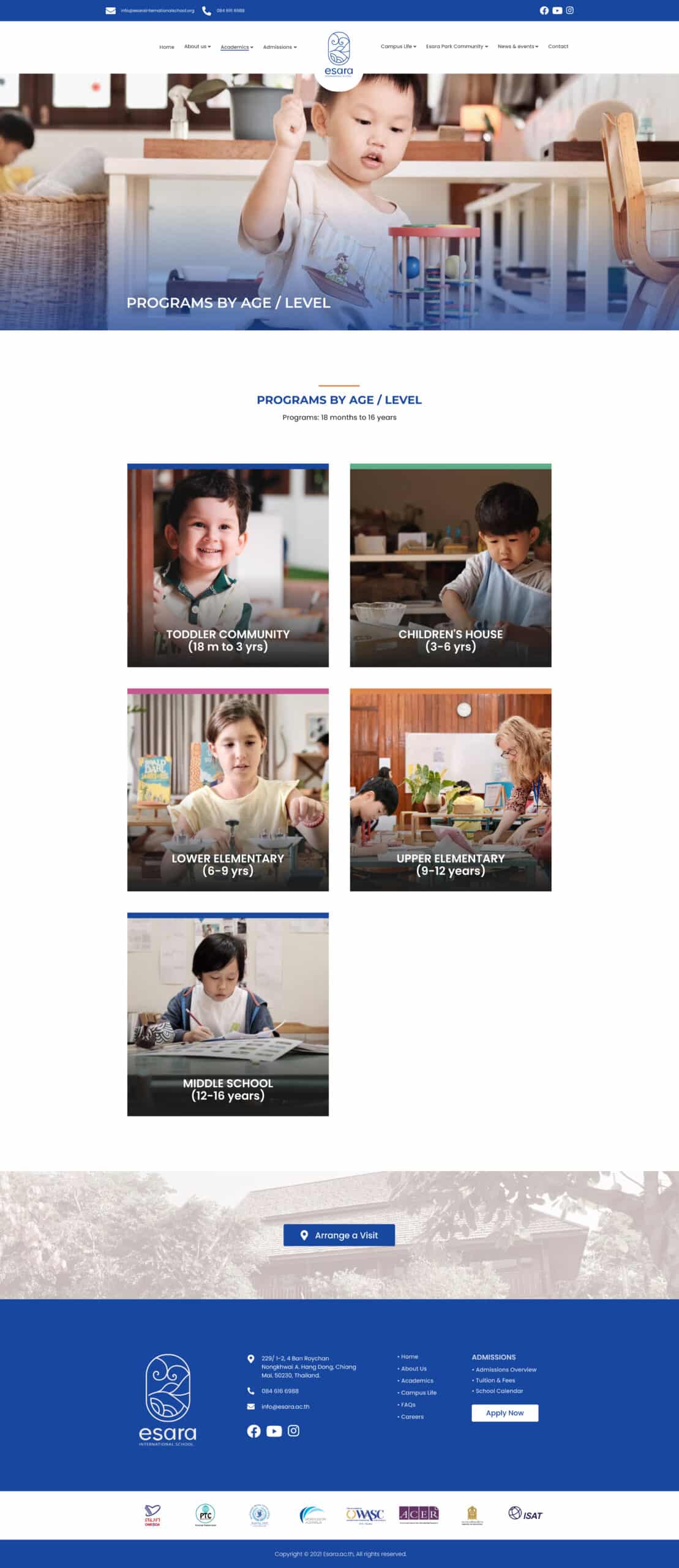Tap the Arrange a Visit button
Viewport: 679px width, 1568px height.
(x=339, y=1235)
